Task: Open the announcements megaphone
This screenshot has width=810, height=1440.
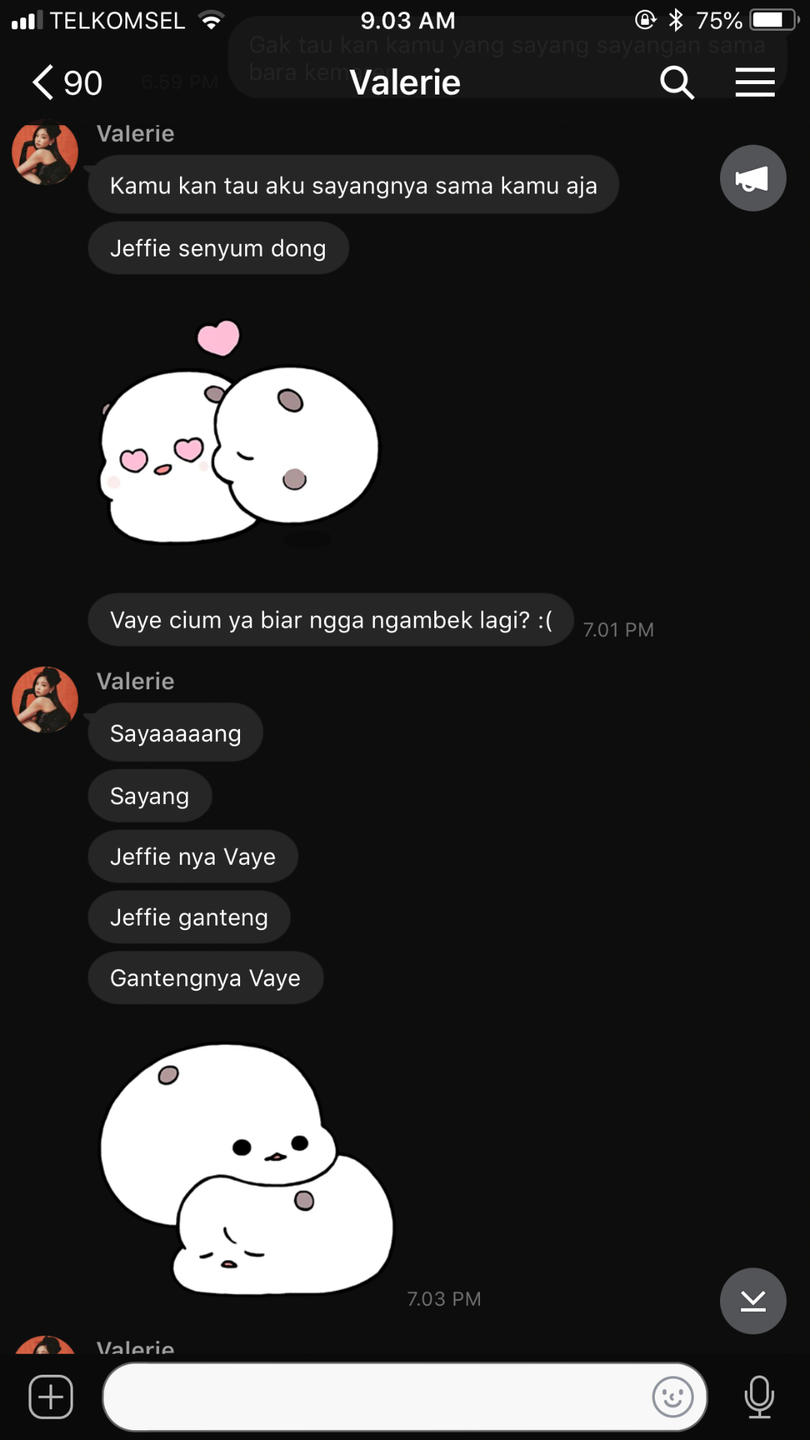Action: tap(753, 178)
